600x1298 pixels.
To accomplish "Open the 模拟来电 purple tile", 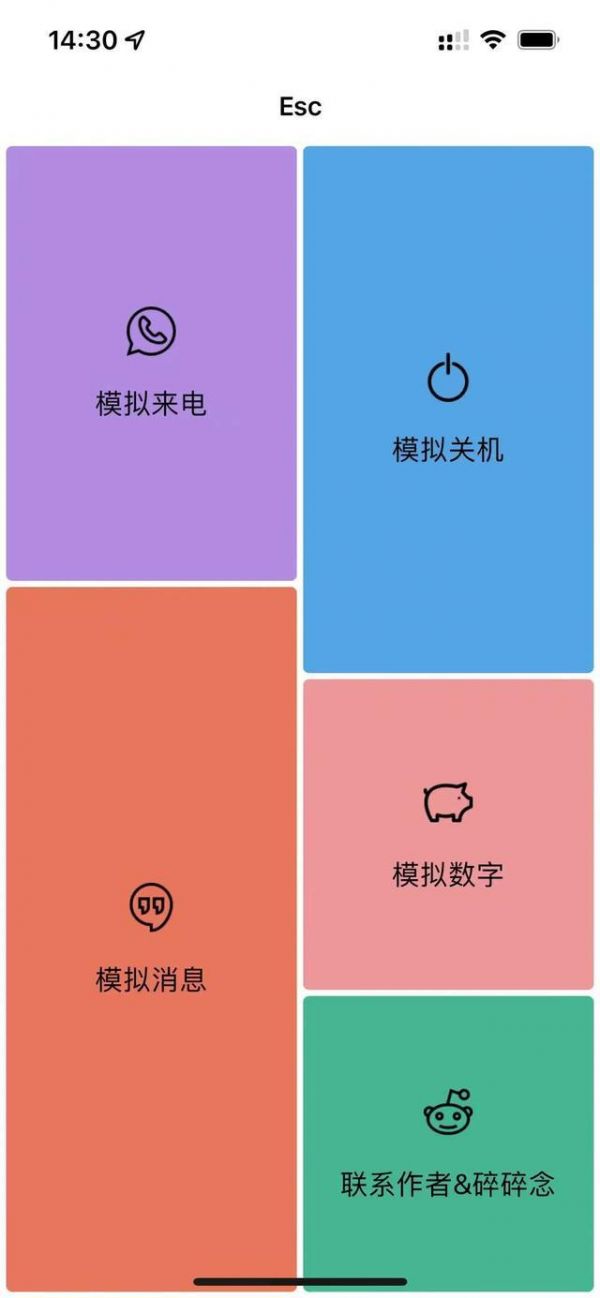I will click(151, 363).
